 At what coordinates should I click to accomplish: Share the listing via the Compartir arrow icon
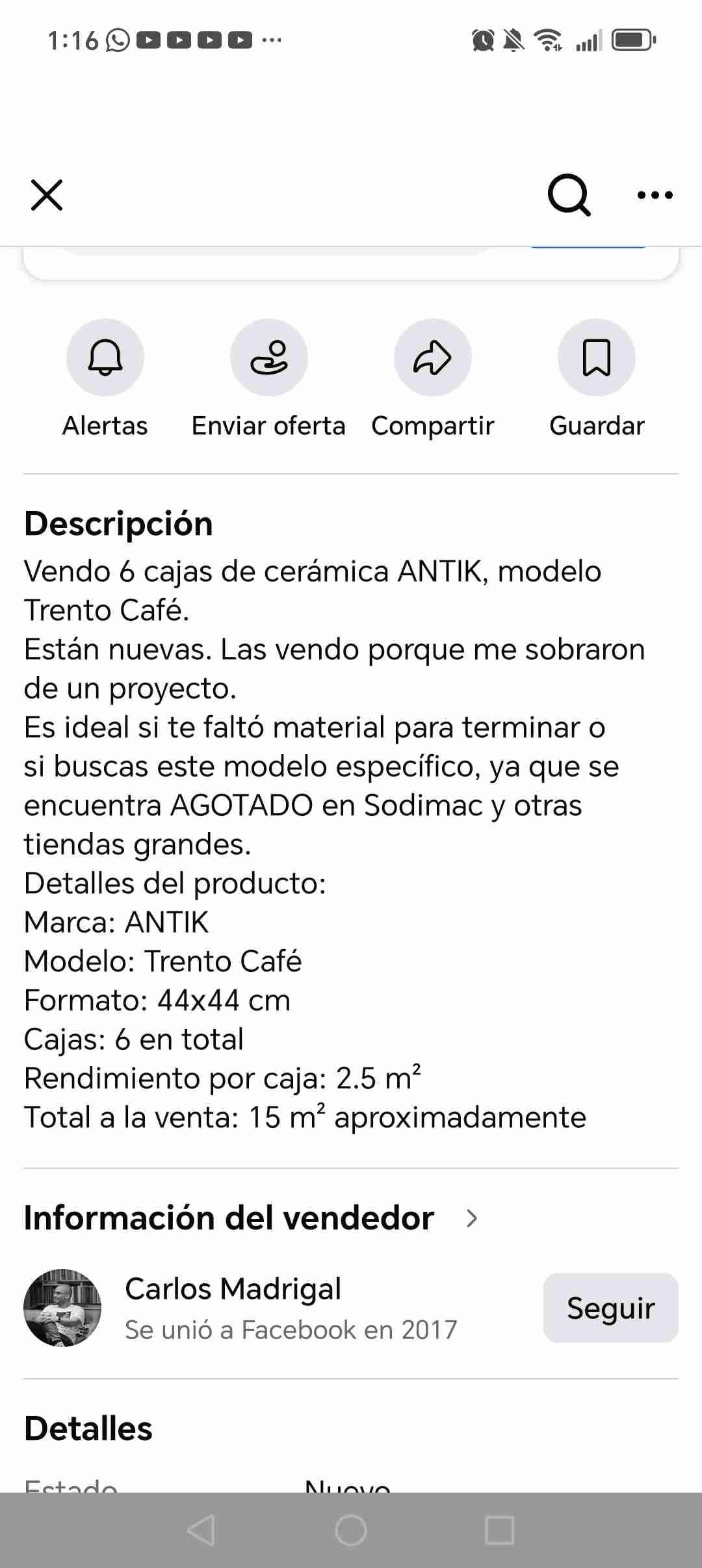click(x=432, y=358)
